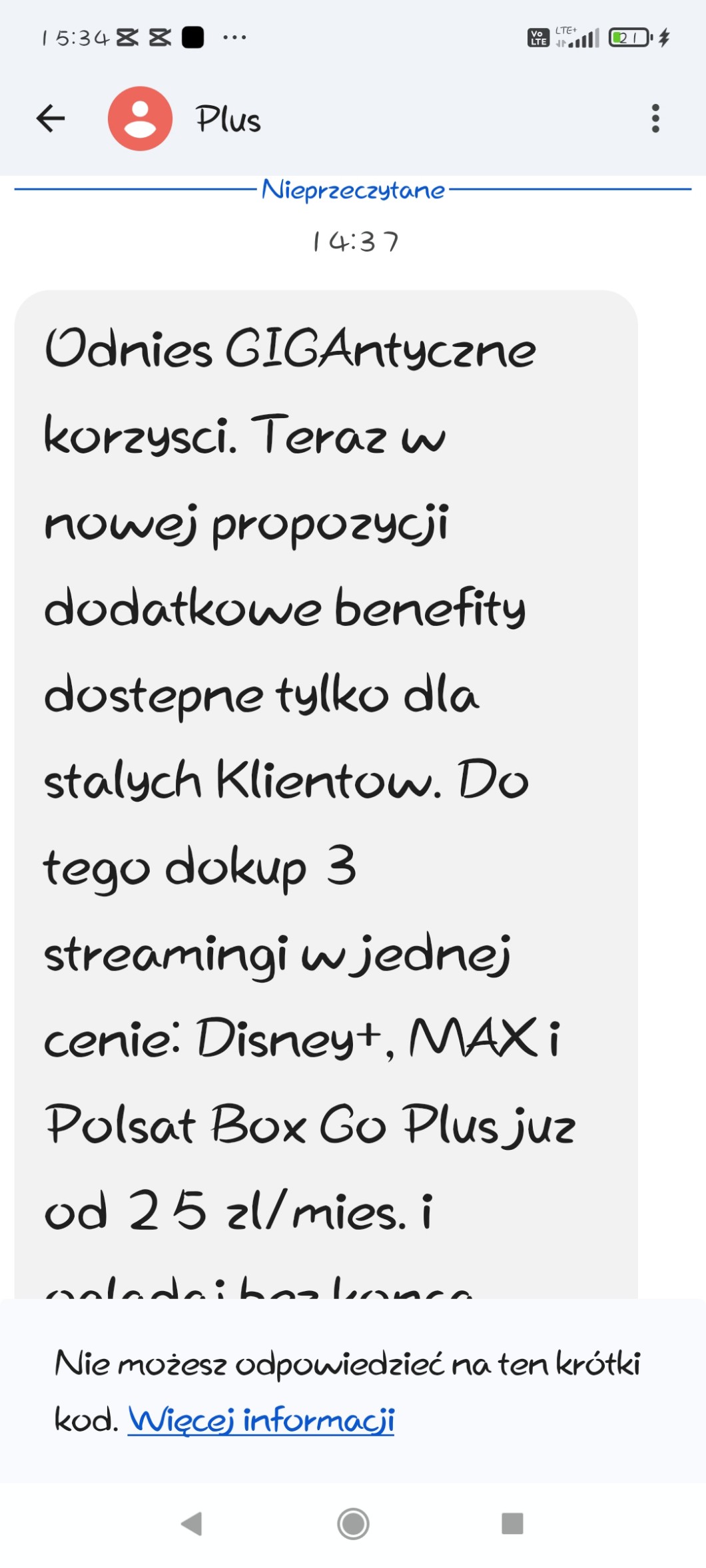This screenshot has height=1568, width=706.
Task: Tap the system home button
Action: [x=353, y=1523]
